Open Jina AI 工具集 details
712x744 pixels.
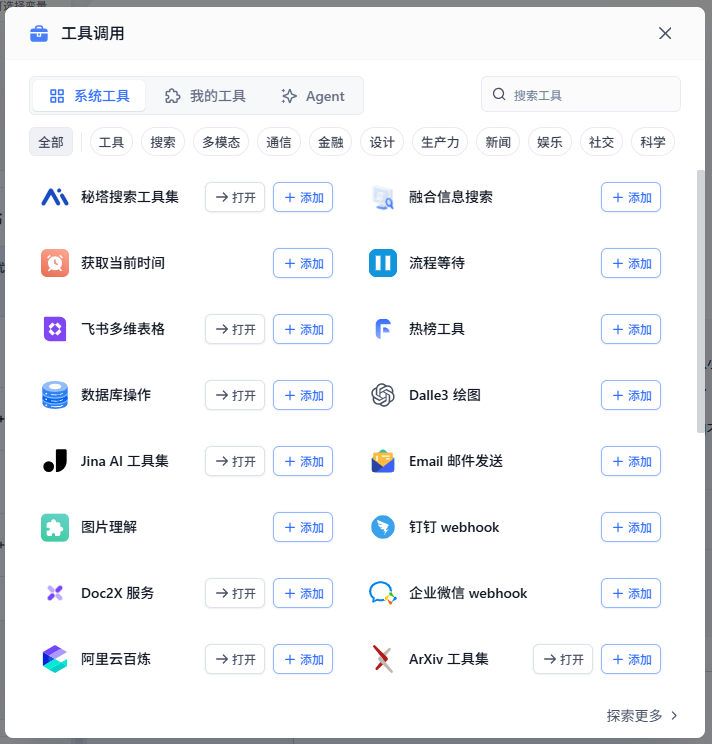235,461
